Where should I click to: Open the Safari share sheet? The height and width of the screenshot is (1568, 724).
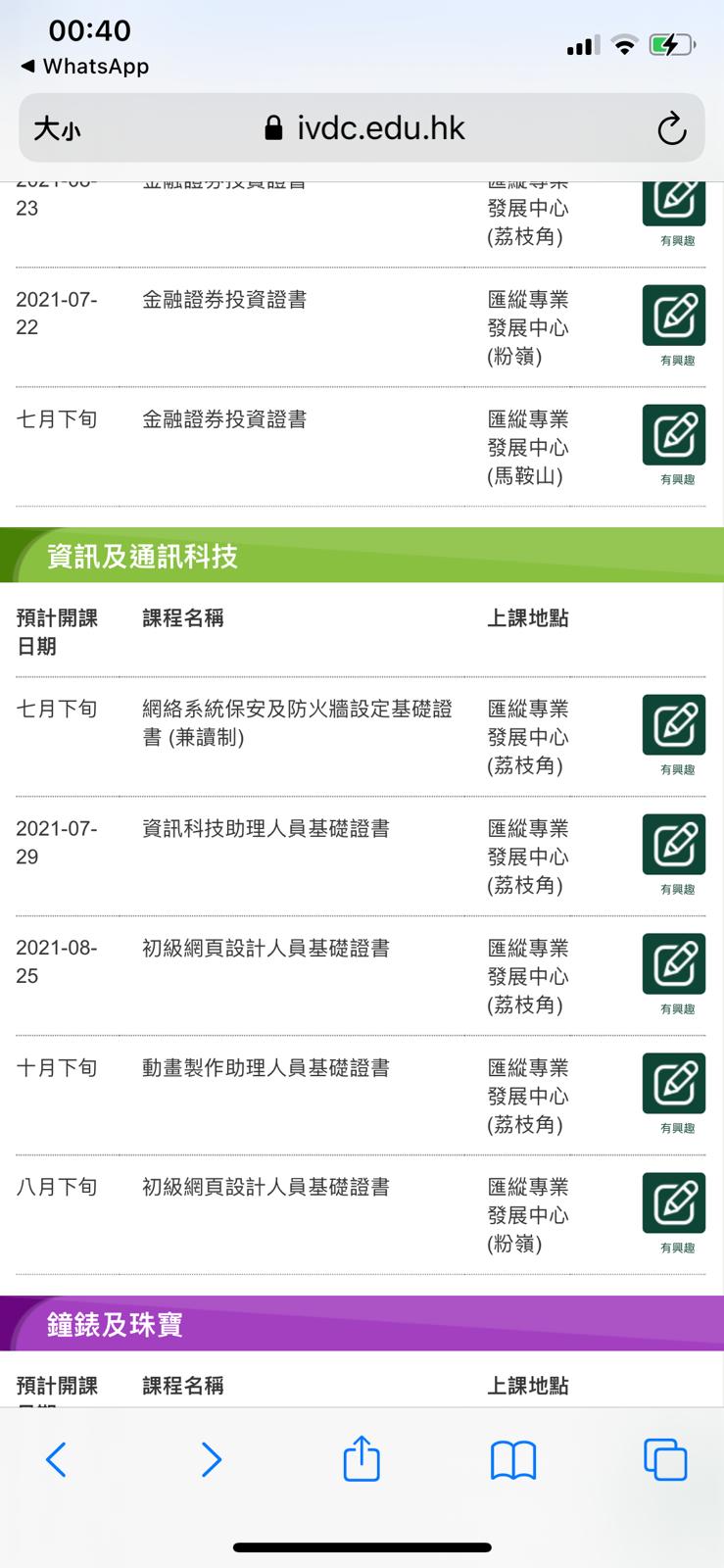(x=362, y=1458)
